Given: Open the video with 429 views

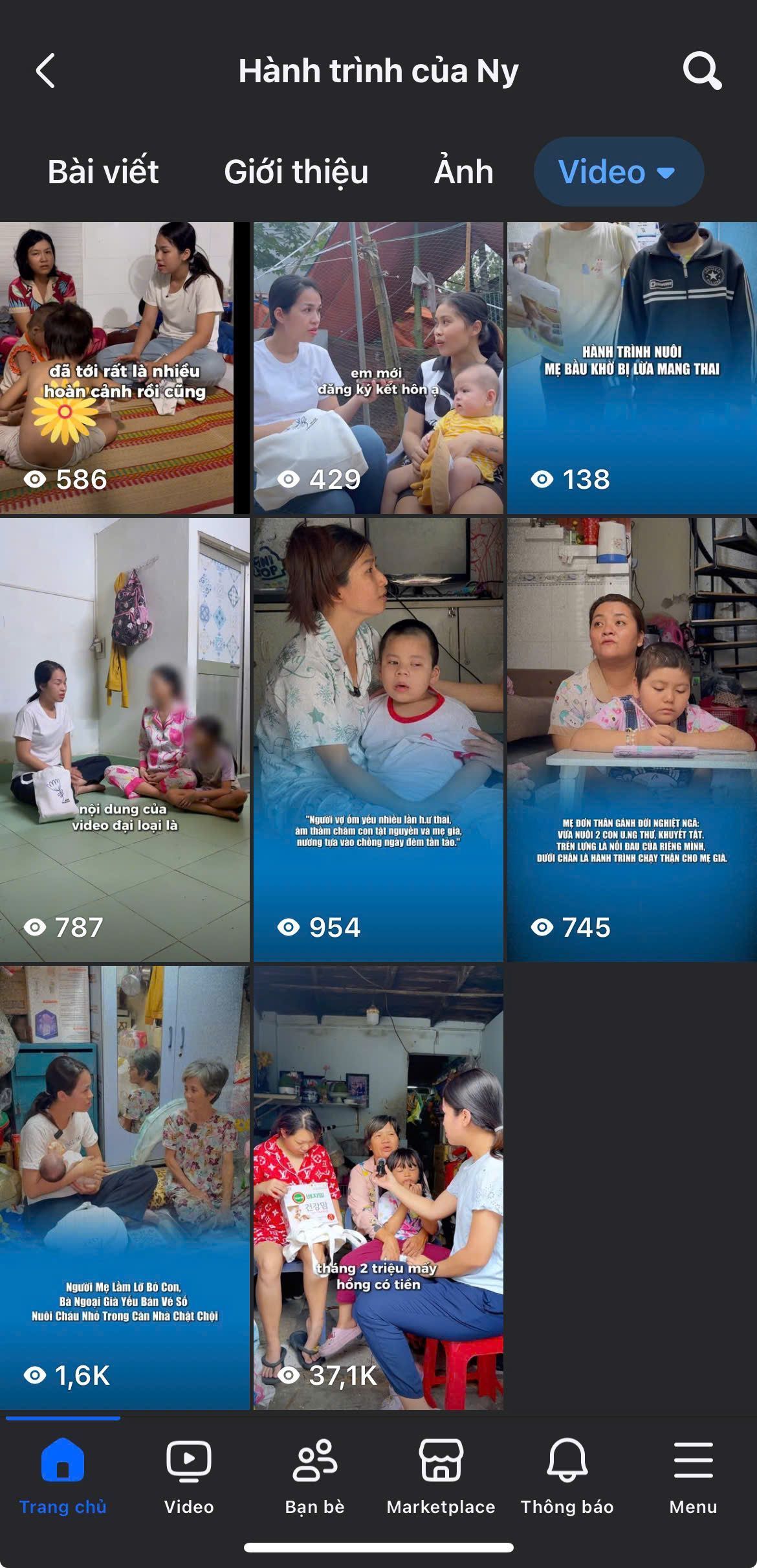Looking at the screenshot, I should 378,368.
